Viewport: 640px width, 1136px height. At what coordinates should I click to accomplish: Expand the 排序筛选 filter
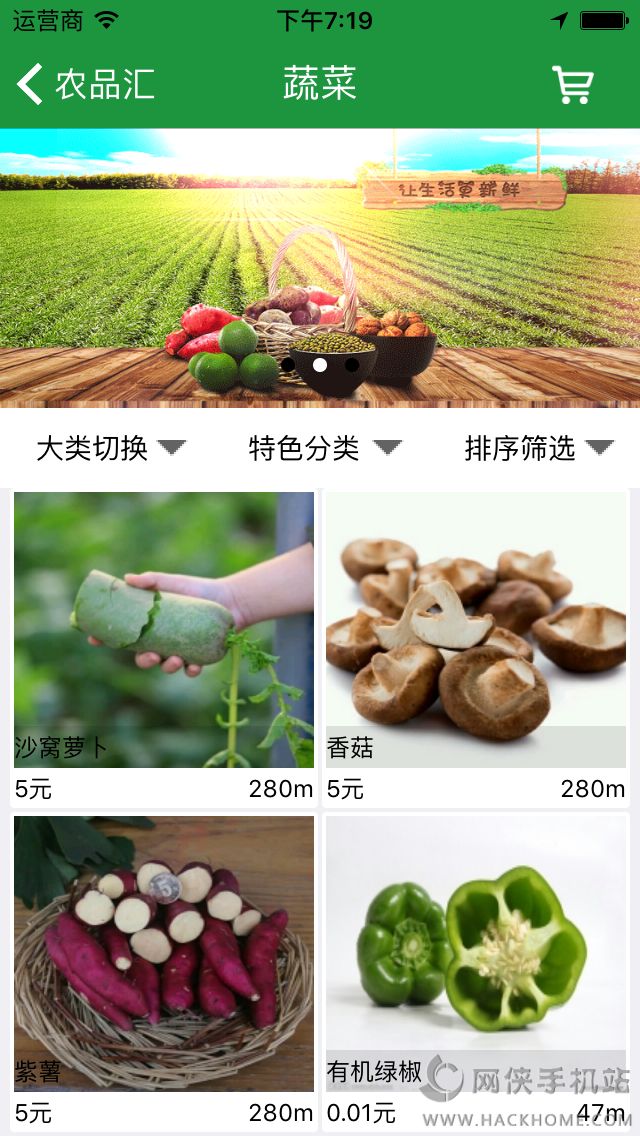538,449
